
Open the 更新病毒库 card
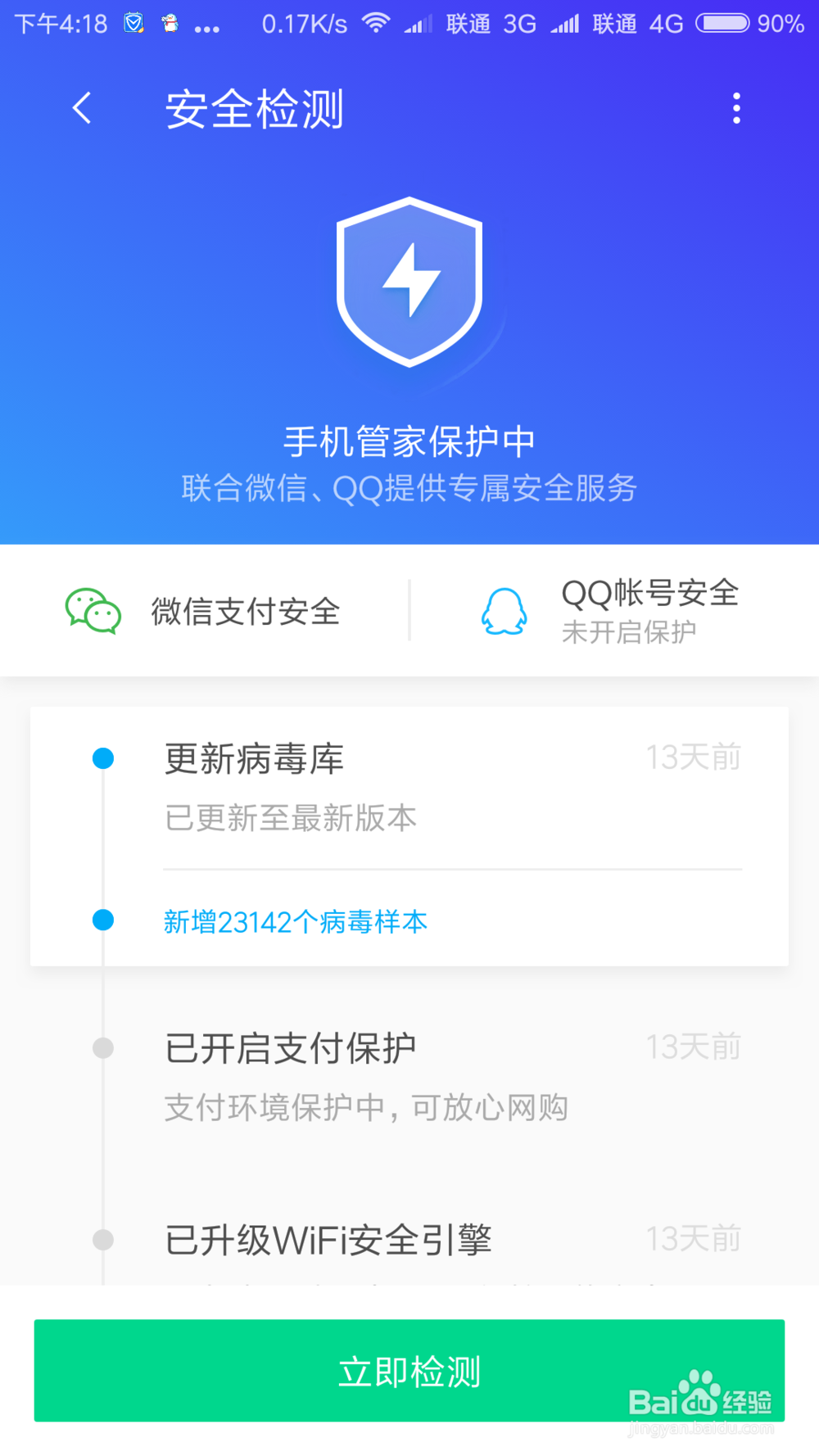click(x=409, y=787)
